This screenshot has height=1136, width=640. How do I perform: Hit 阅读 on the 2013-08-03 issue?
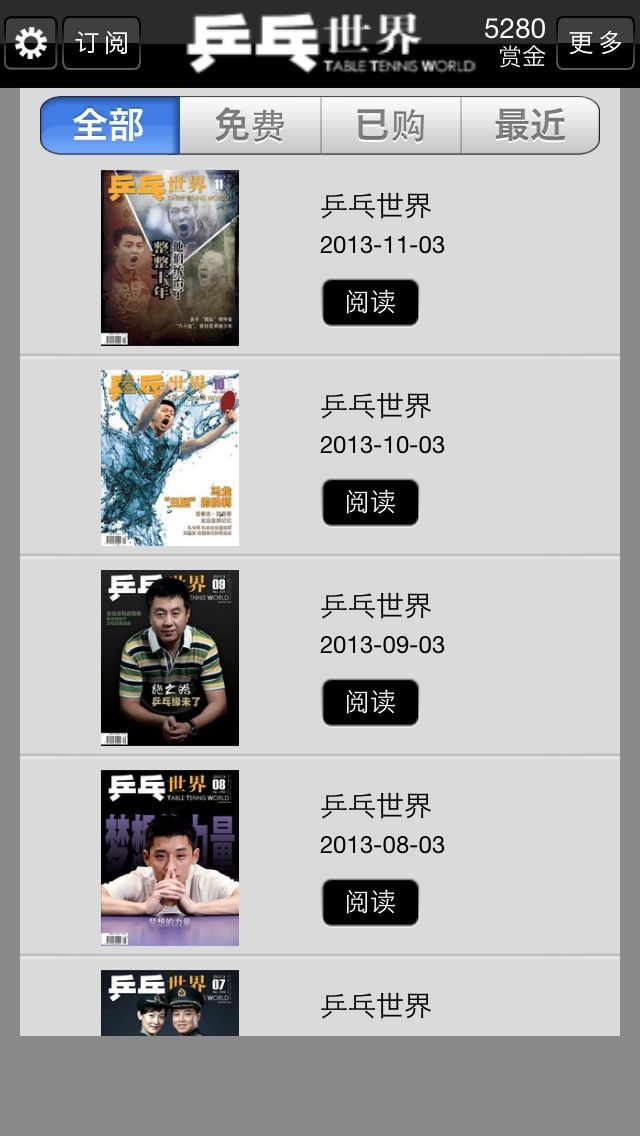click(x=370, y=902)
